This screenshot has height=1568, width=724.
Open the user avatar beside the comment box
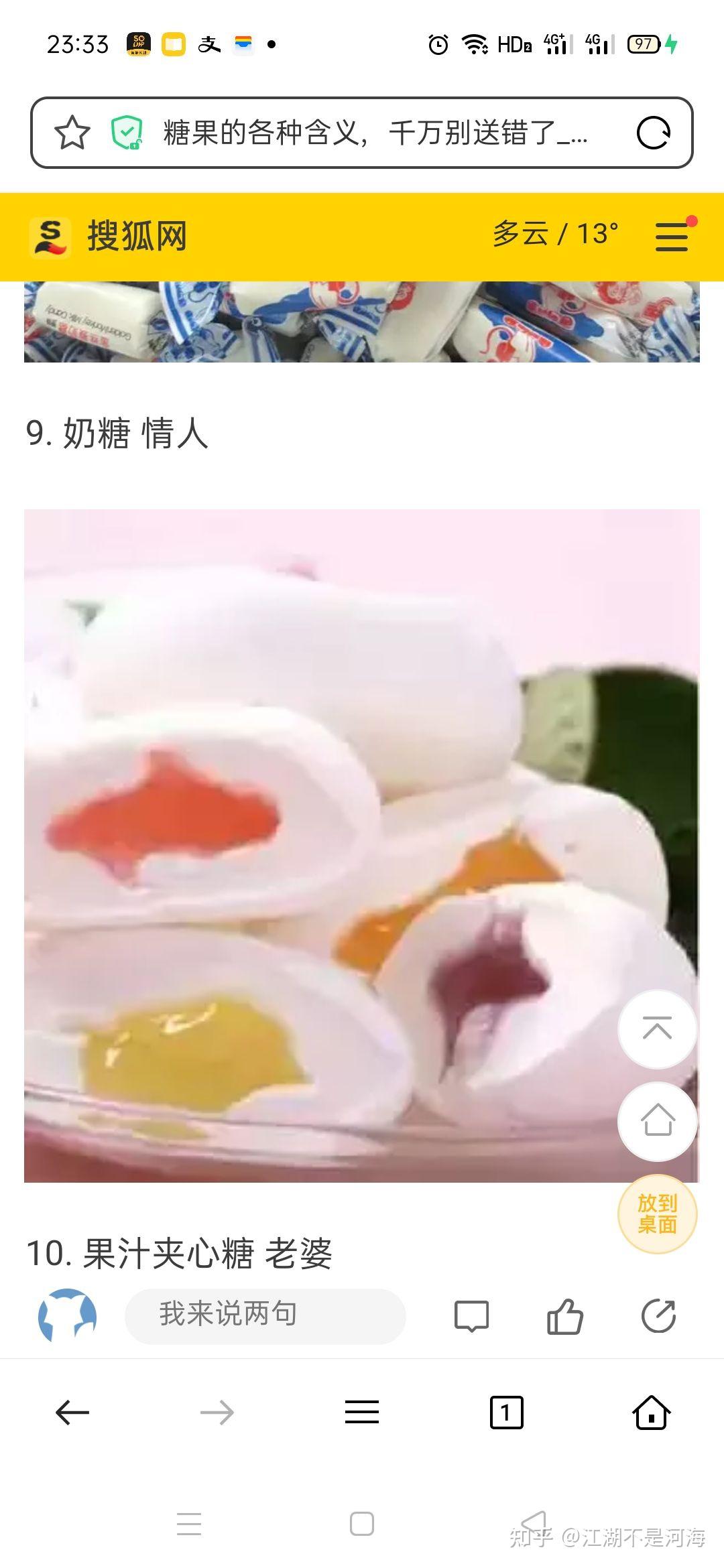tap(67, 1316)
